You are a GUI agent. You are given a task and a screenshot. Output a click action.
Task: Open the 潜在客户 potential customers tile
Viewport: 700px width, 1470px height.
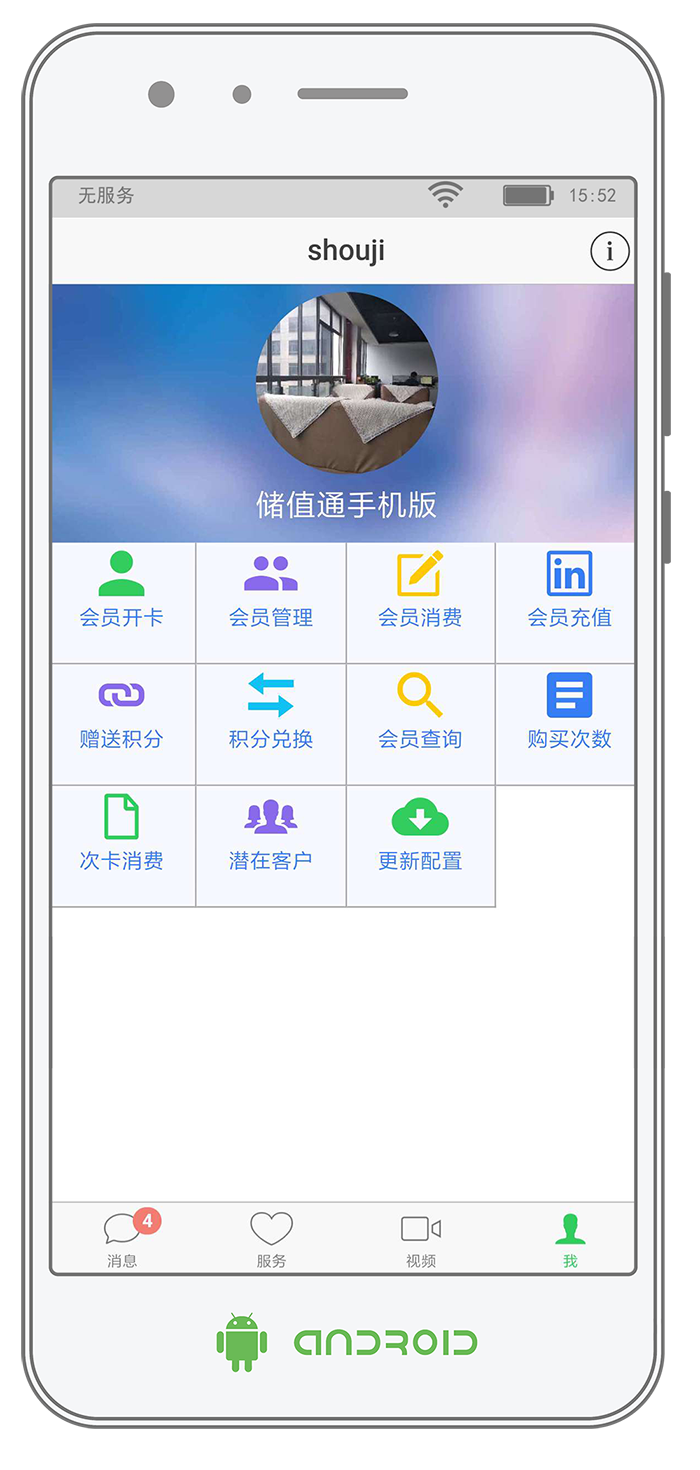click(x=271, y=846)
